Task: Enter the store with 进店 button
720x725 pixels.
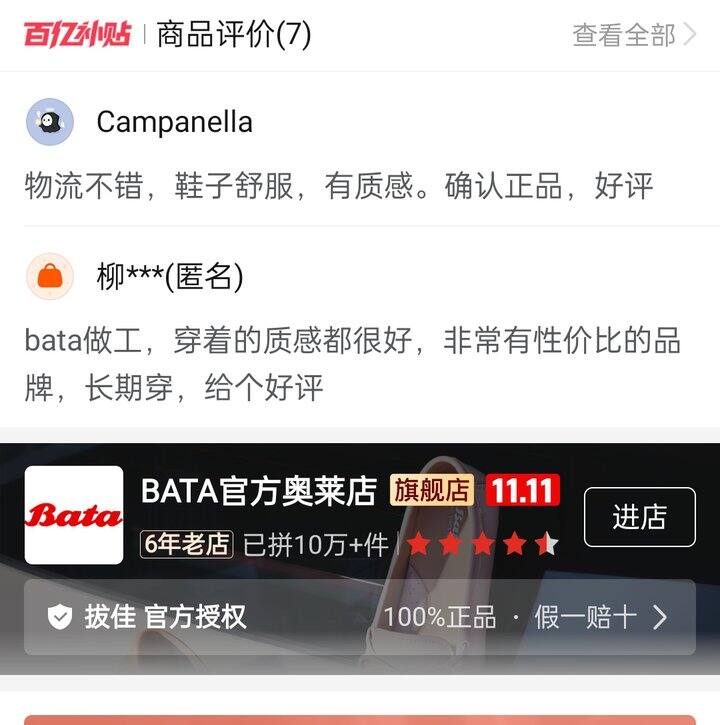Action: click(639, 517)
